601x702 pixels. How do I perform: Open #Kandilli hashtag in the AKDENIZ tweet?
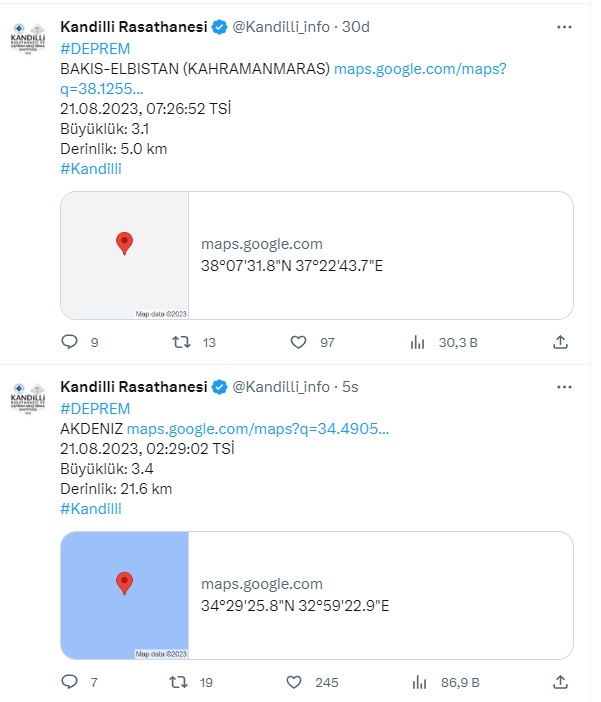tap(91, 508)
